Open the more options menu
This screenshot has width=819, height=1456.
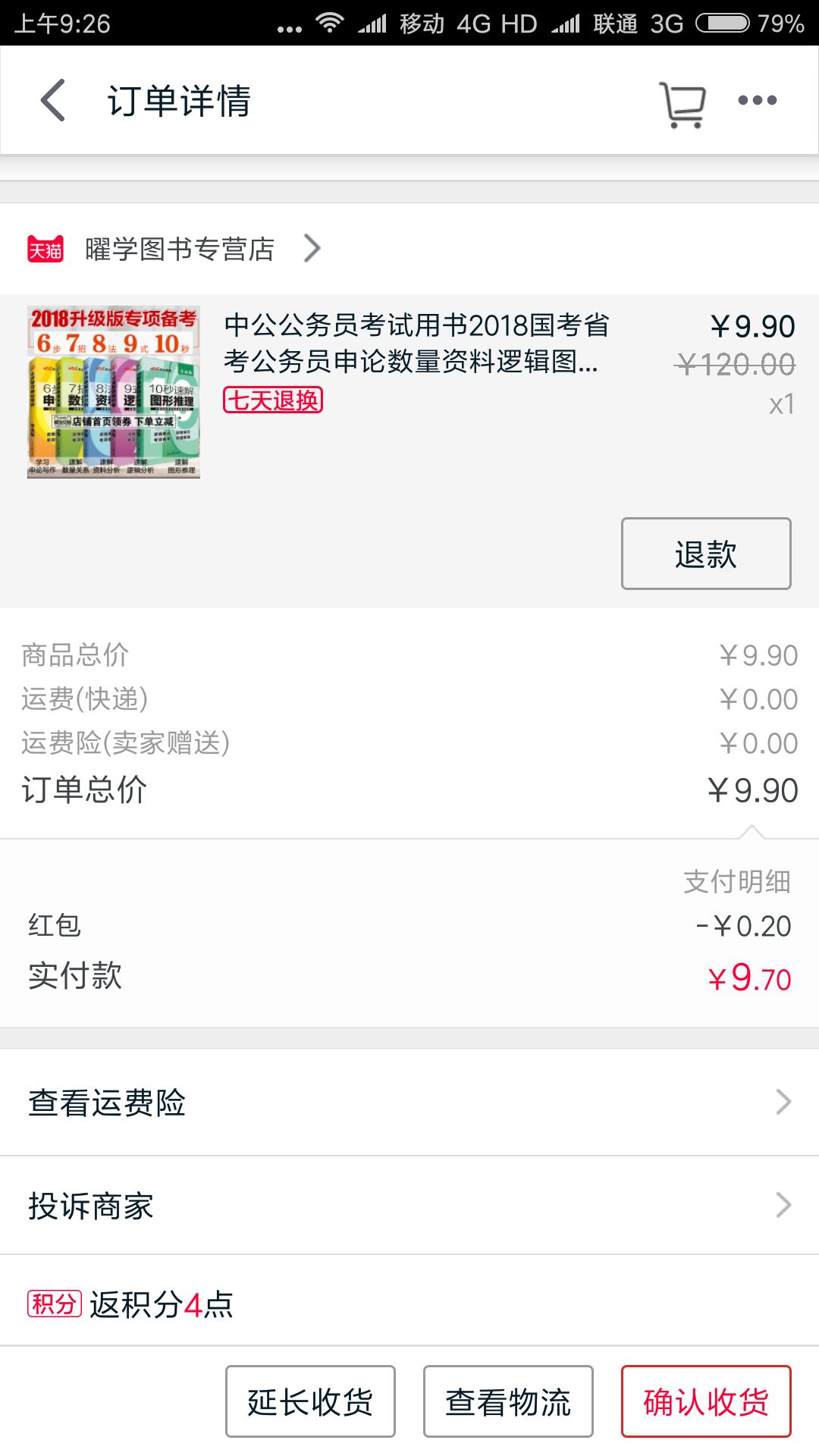coord(758,99)
